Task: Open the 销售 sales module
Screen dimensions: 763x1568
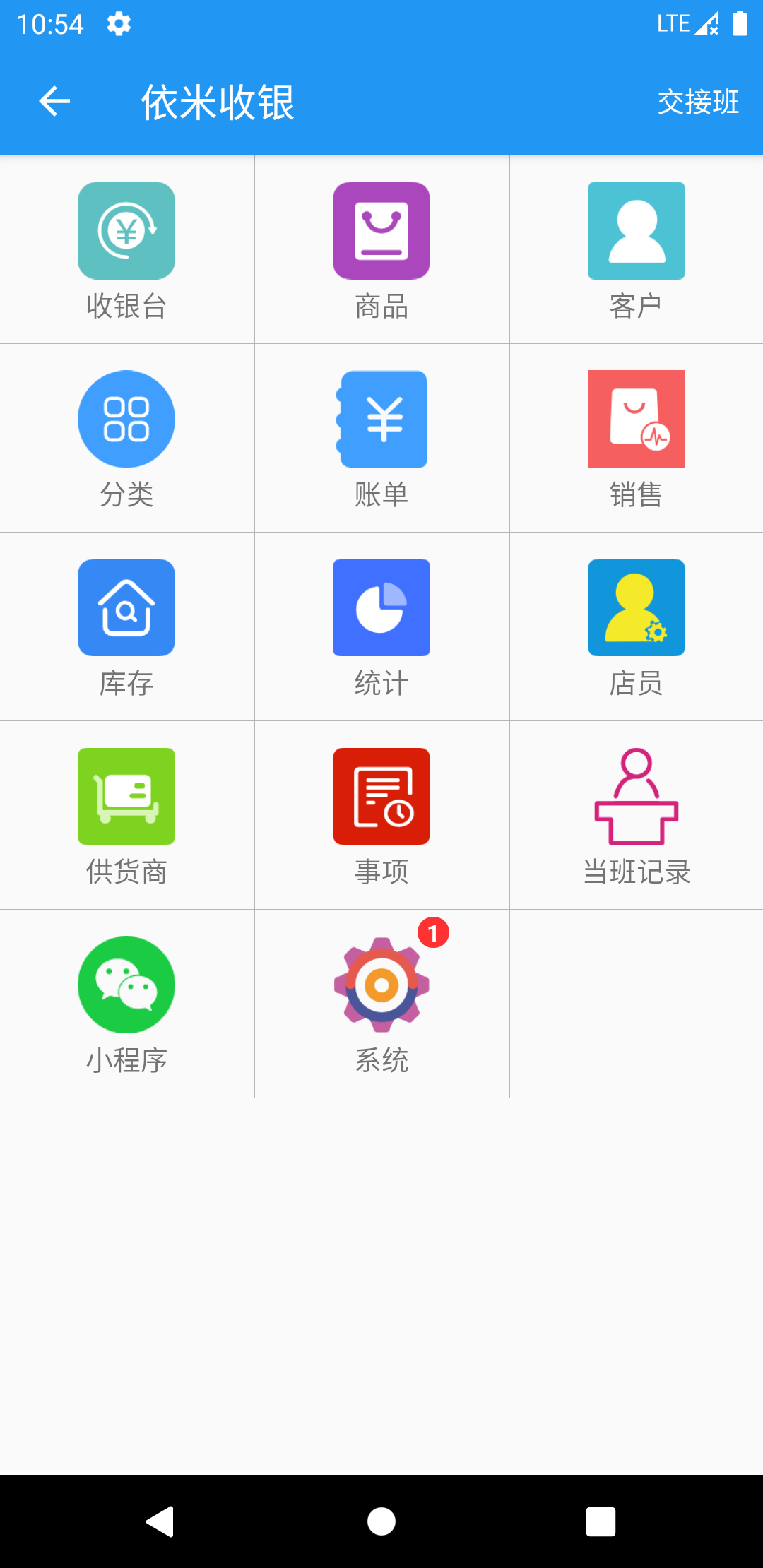Action: coord(636,436)
